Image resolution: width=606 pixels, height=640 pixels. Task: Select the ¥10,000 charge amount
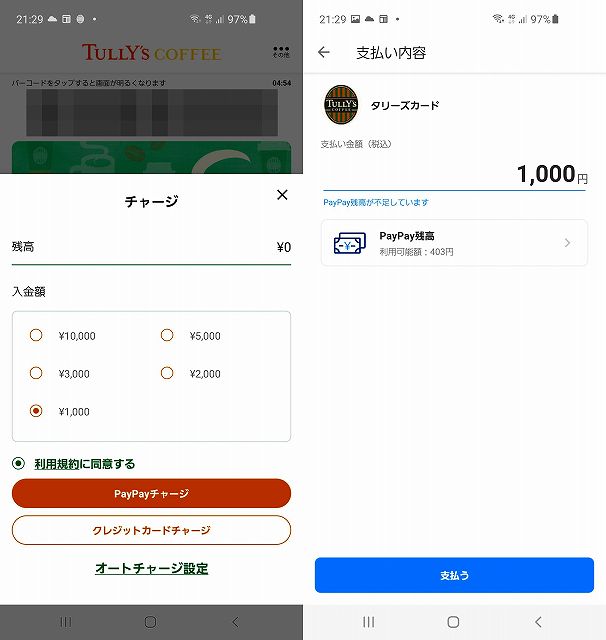[37, 336]
